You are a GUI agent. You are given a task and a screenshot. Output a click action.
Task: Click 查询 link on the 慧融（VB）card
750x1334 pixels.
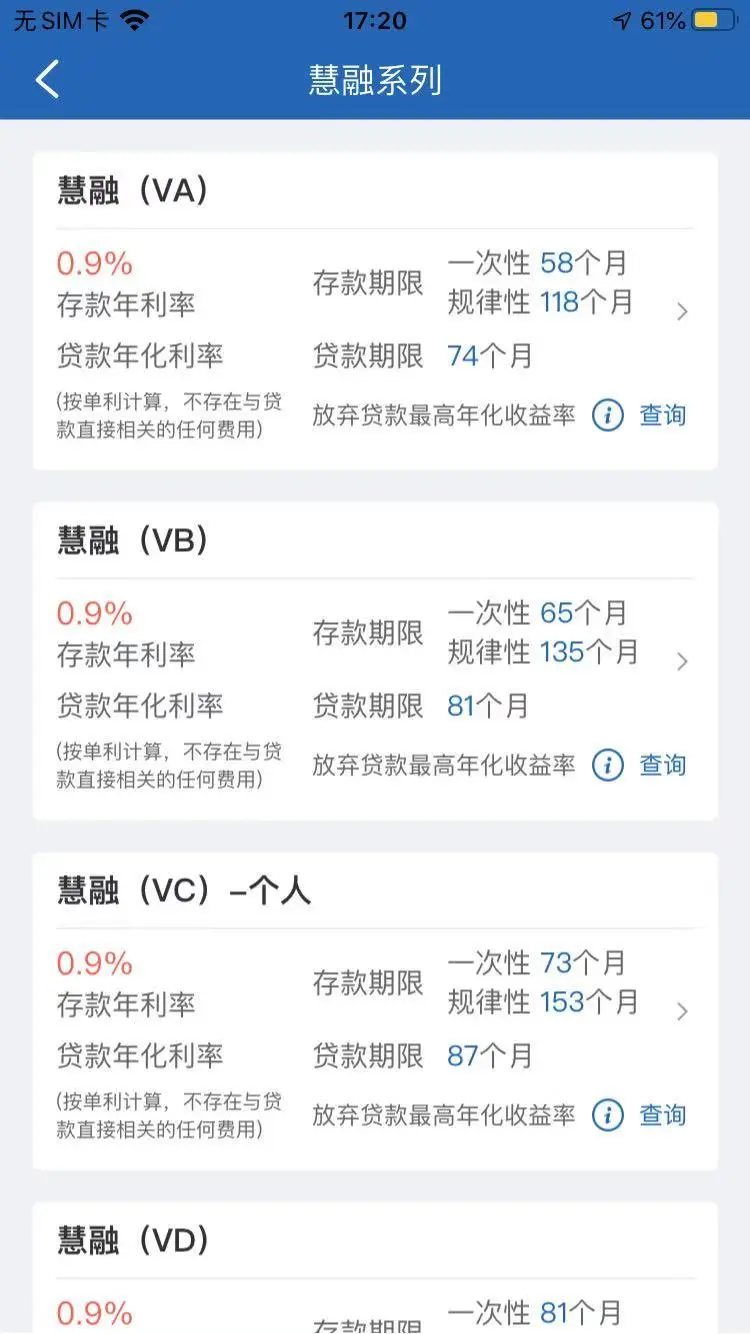[663, 765]
